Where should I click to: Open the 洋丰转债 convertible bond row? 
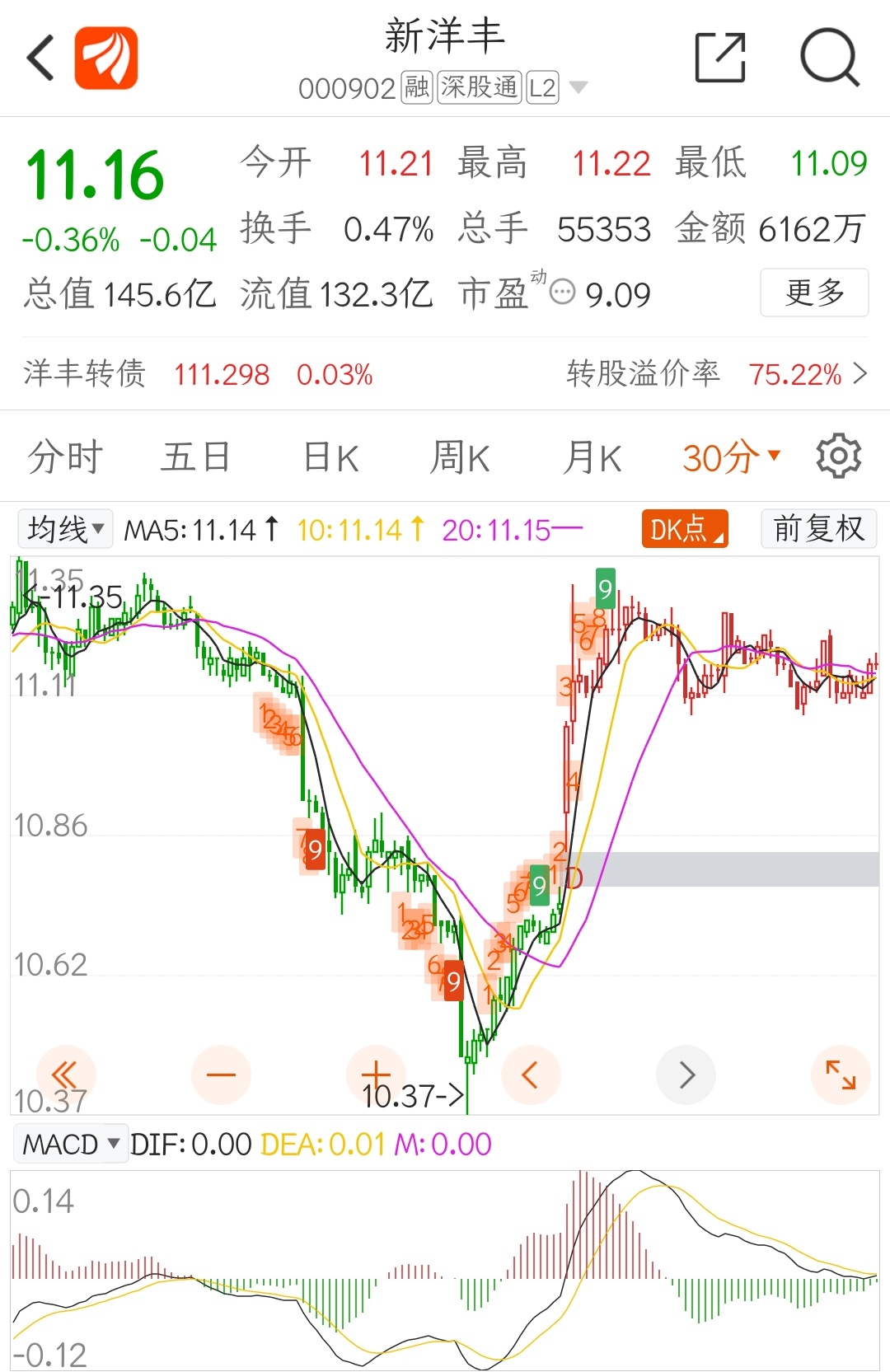point(445,374)
